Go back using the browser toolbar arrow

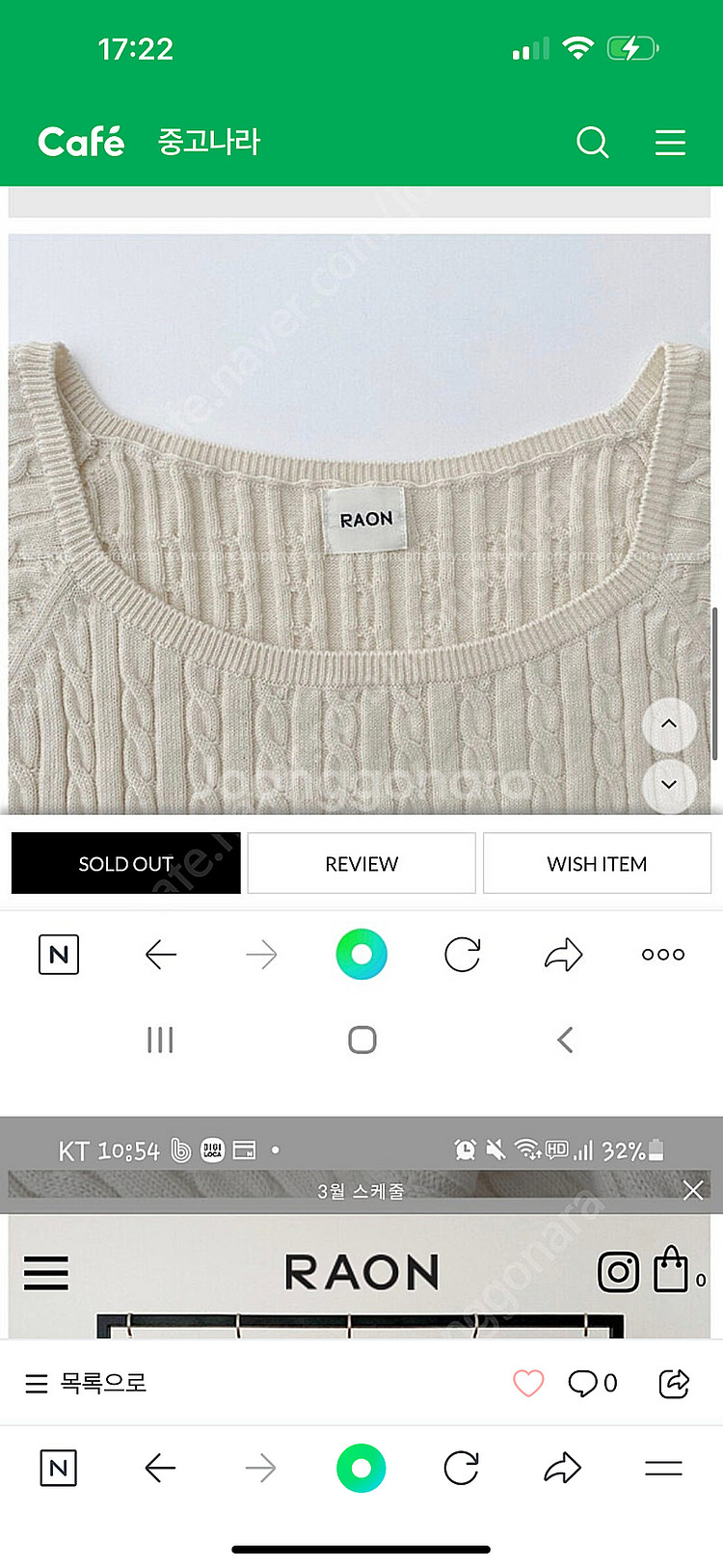(x=160, y=1468)
